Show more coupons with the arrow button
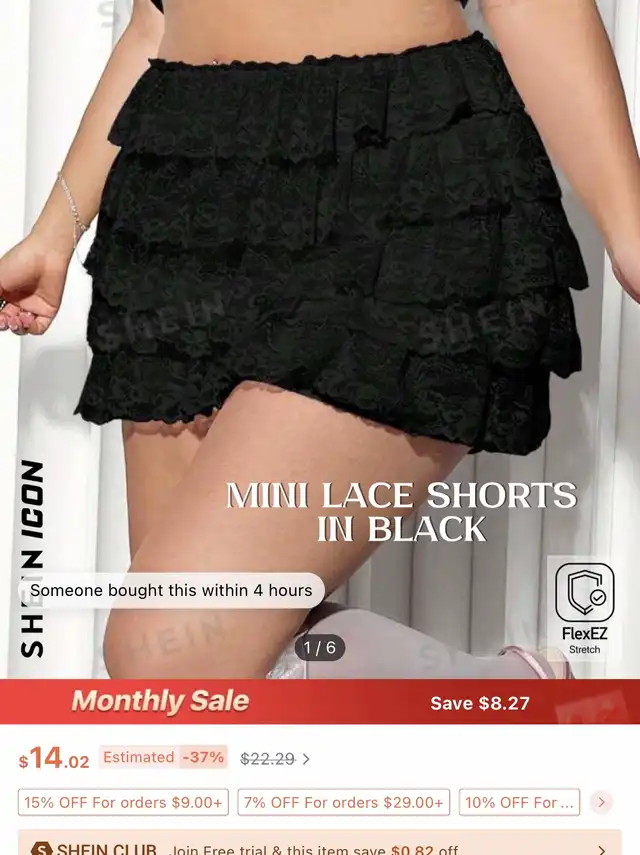640x855 pixels. coord(601,802)
